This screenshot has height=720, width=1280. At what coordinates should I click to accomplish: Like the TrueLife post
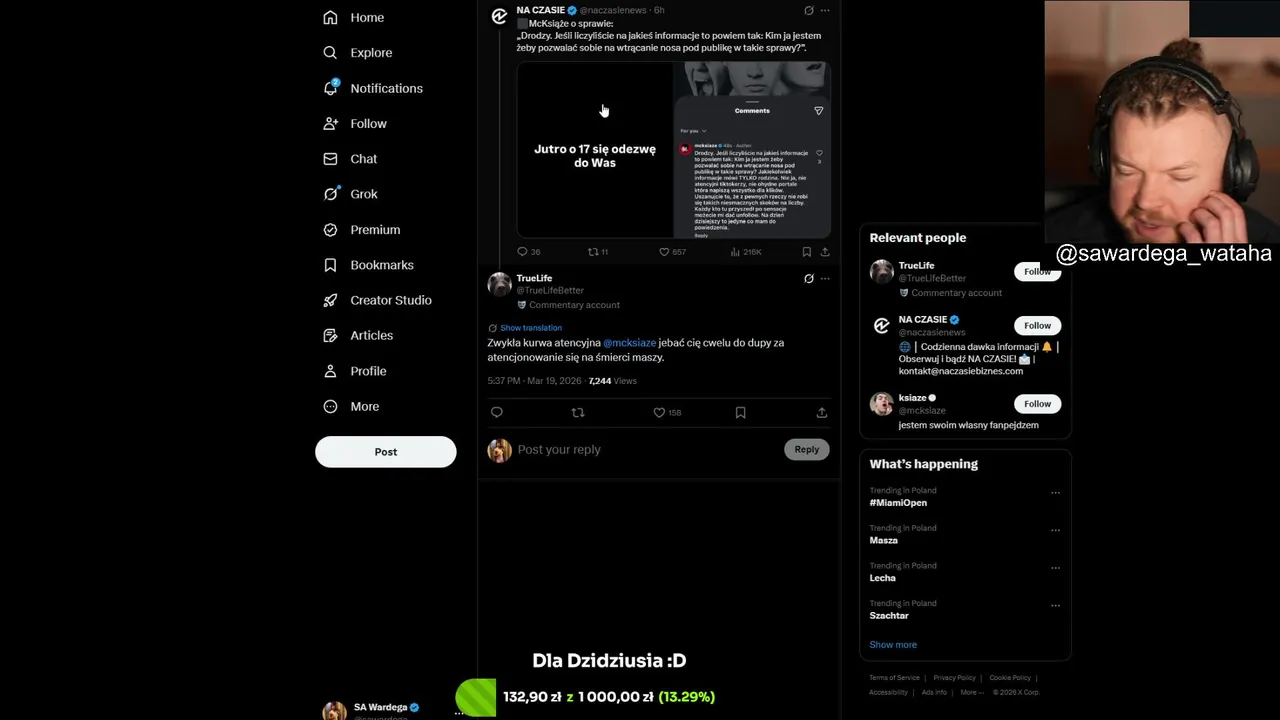click(659, 412)
